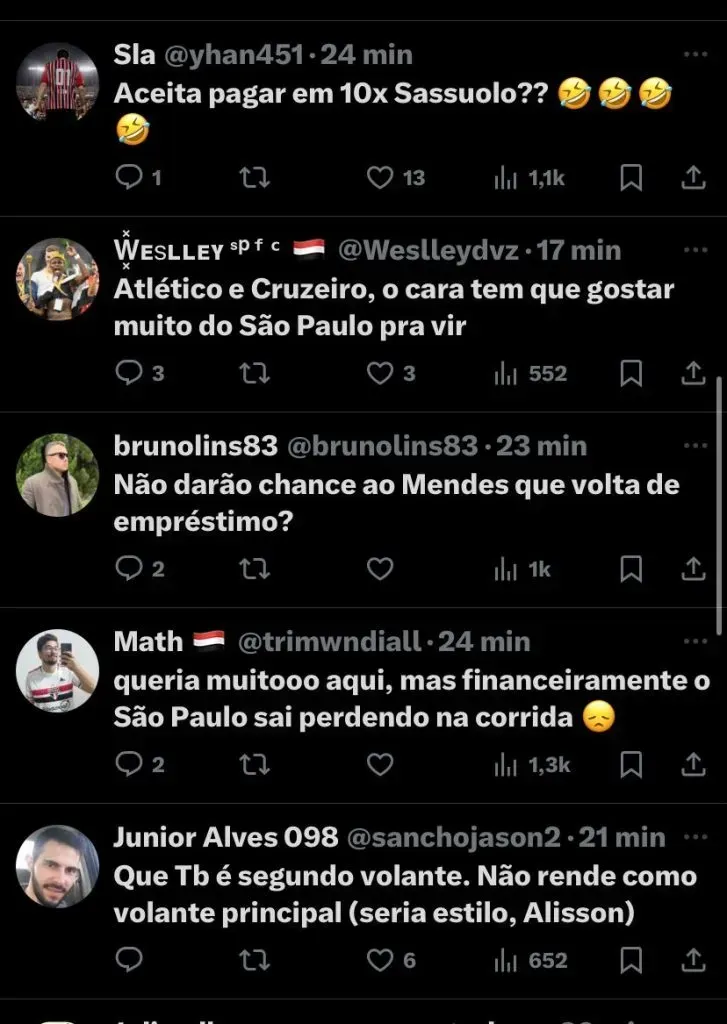View analytics for Sla's tweet with 1,1k views
Screen dimensions: 727x1024
pyautogui.click(x=530, y=178)
